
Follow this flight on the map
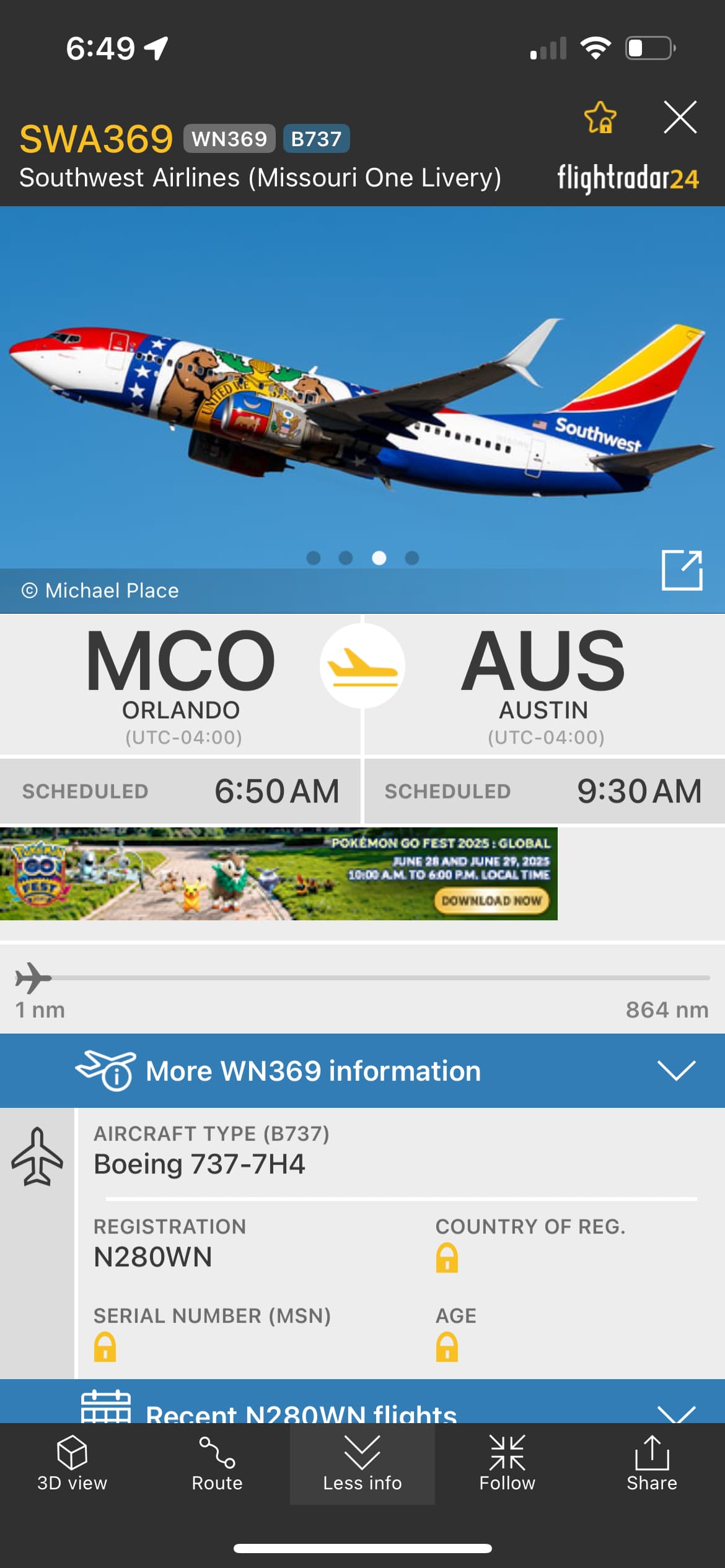click(507, 1464)
